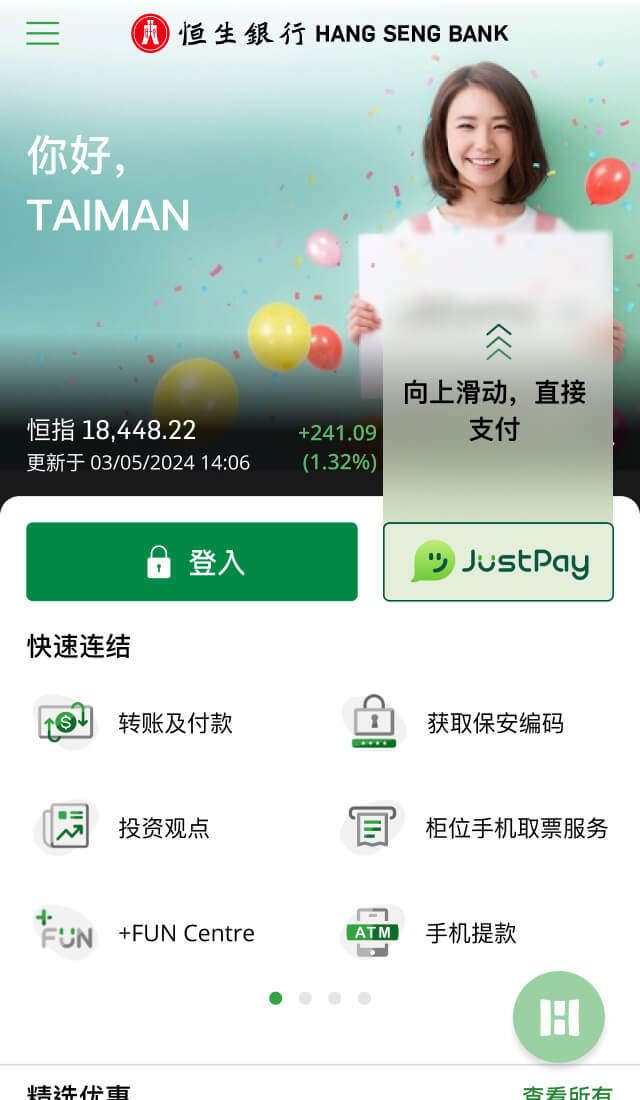Viewport: 640px width, 1100px height.
Task: Open JustPay payment
Action: click(x=498, y=562)
